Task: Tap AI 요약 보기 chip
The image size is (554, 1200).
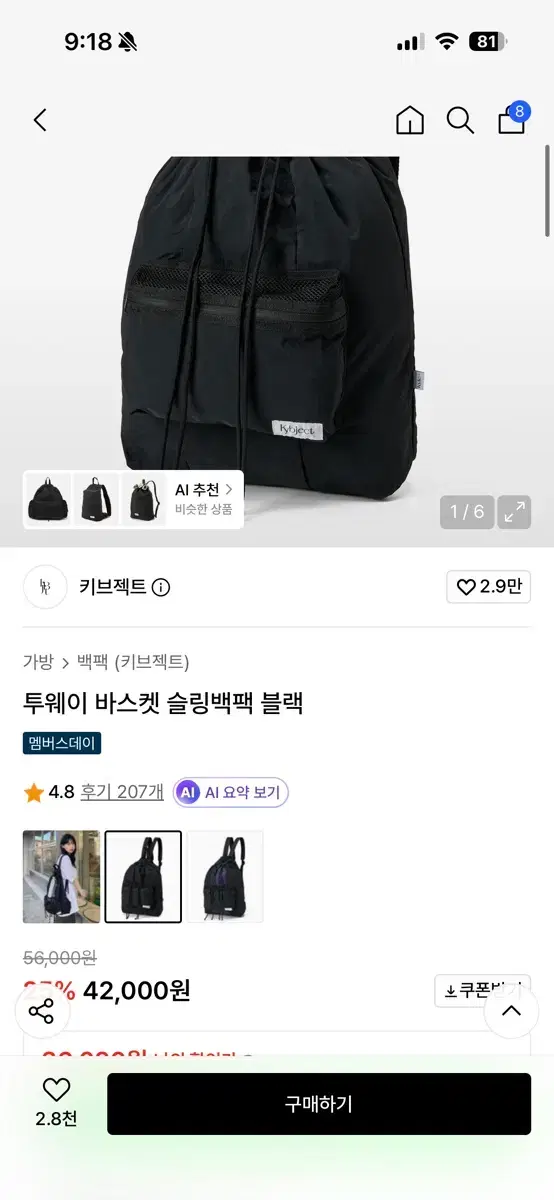Action: click(x=231, y=793)
